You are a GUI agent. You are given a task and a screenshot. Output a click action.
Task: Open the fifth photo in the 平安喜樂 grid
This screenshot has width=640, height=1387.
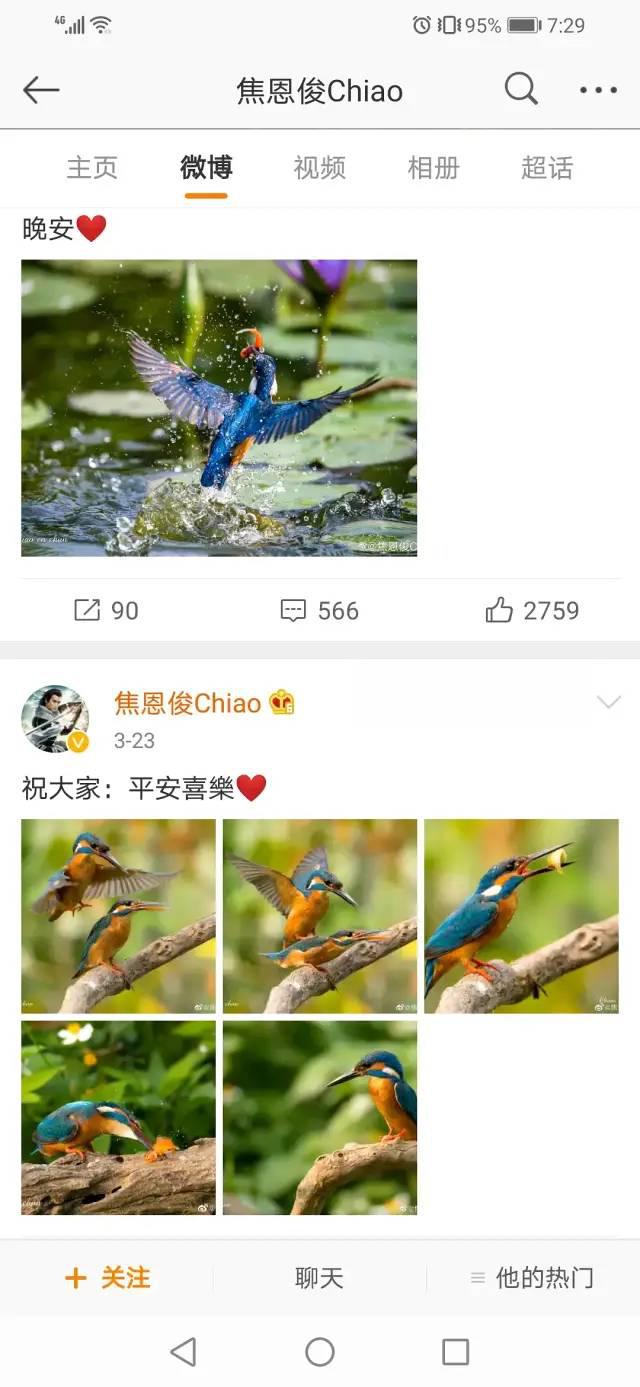(319, 1117)
